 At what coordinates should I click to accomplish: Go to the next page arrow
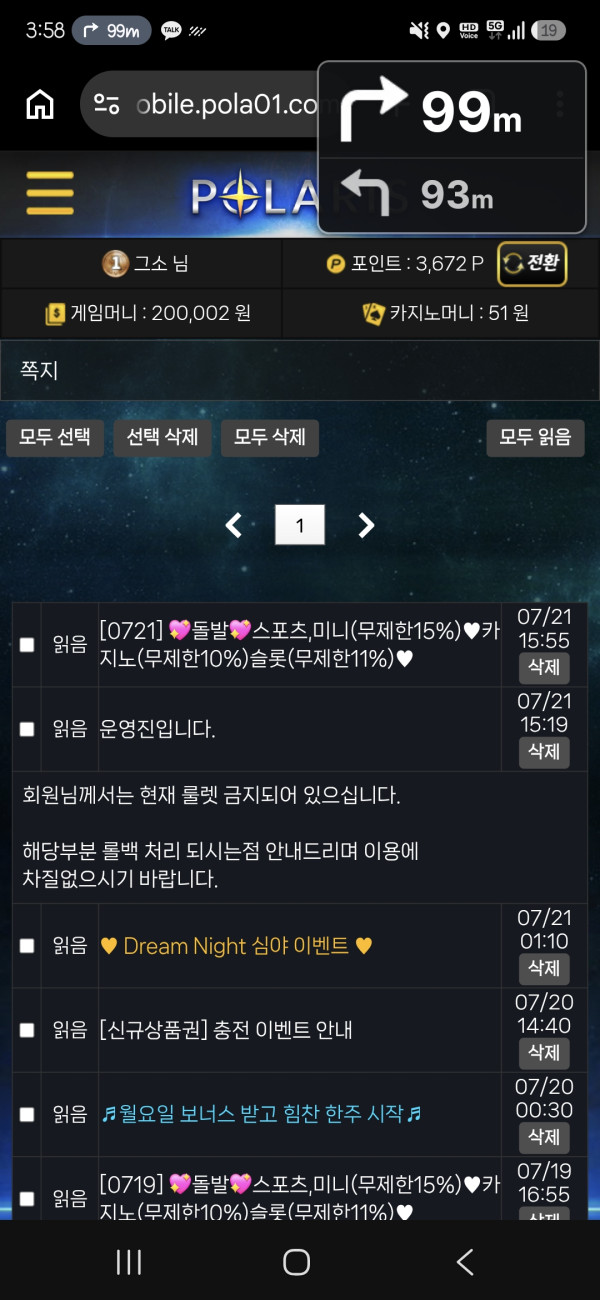tap(366, 525)
